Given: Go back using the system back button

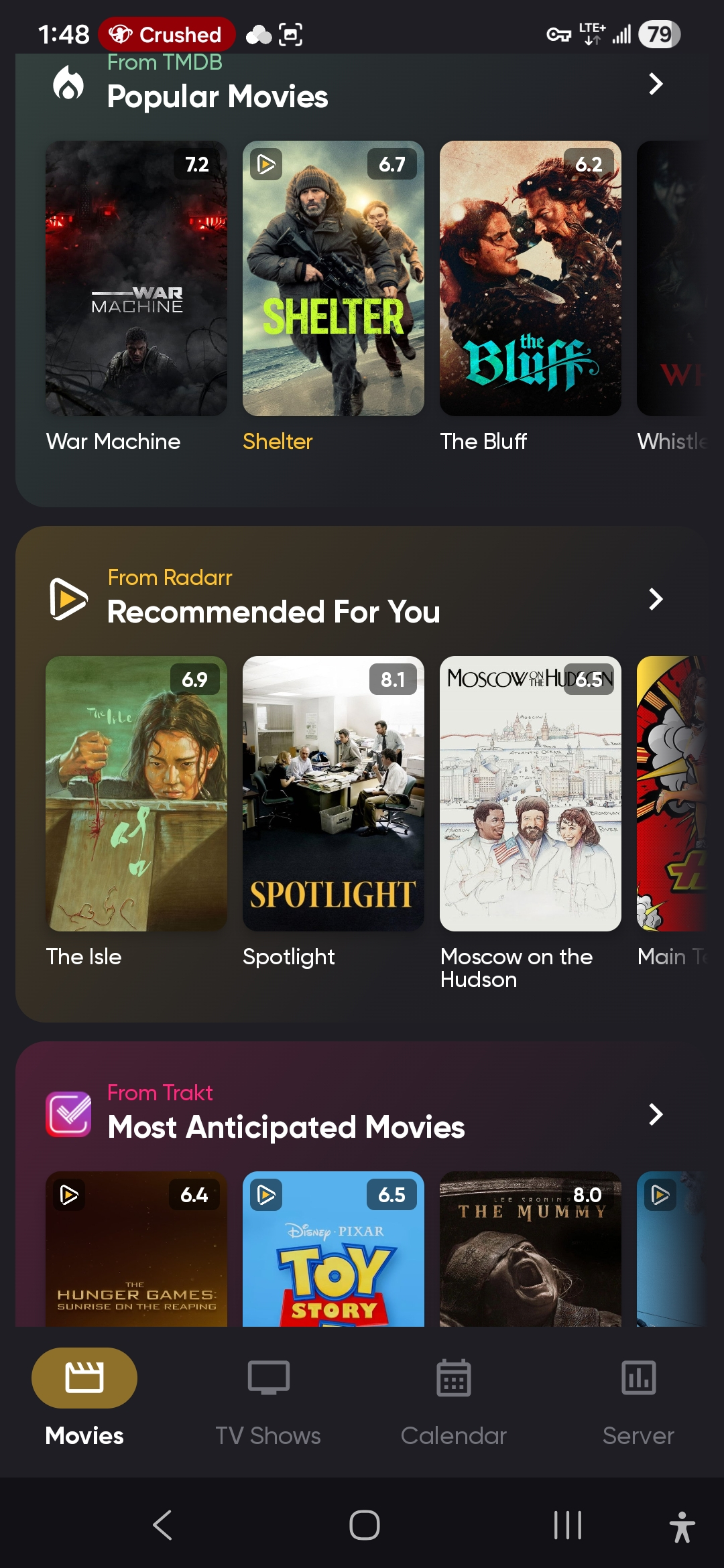Looking at the screenshot, I should [x=163, y=1526].
